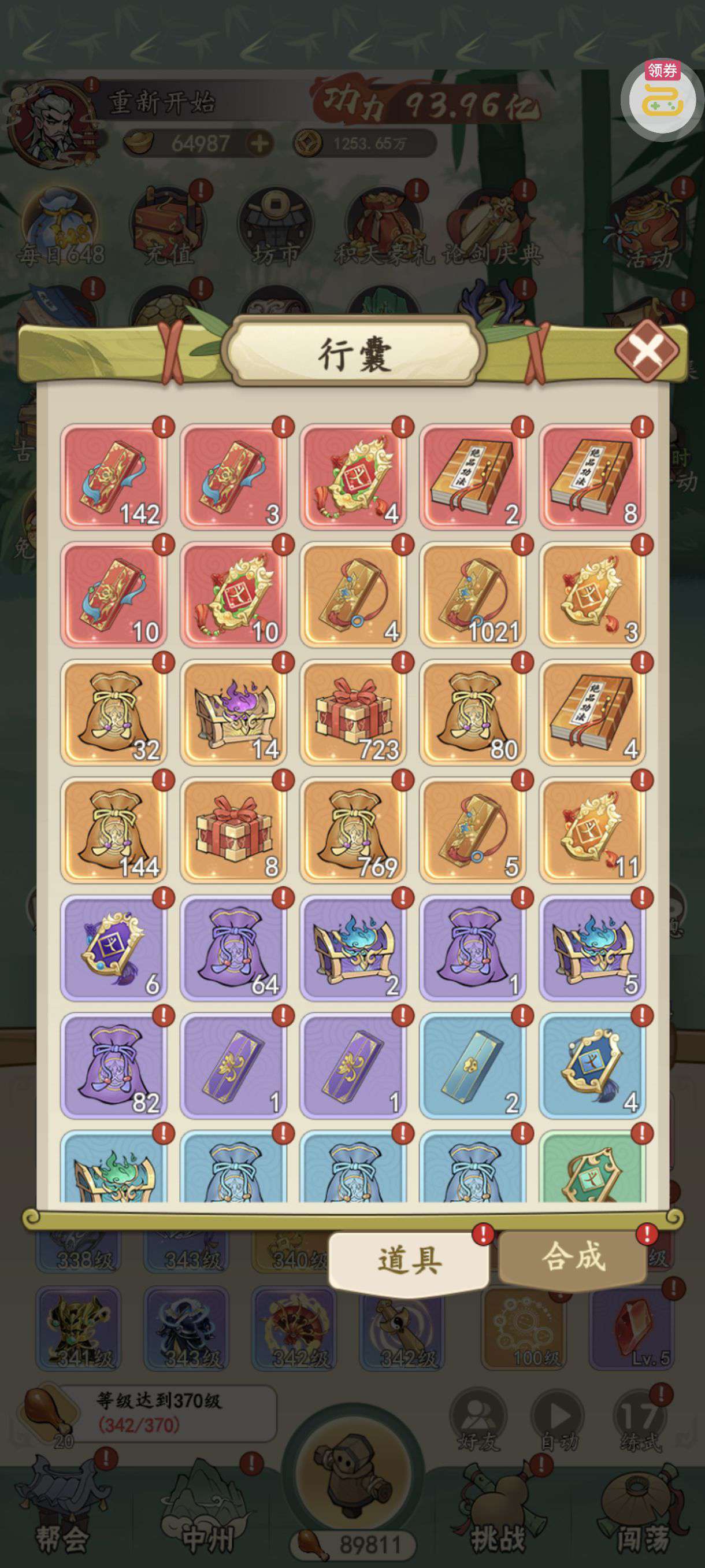Screen dimensions: 705x1568
Task: Tap the purple badge item with count 6
Action: tap(114, 948)
